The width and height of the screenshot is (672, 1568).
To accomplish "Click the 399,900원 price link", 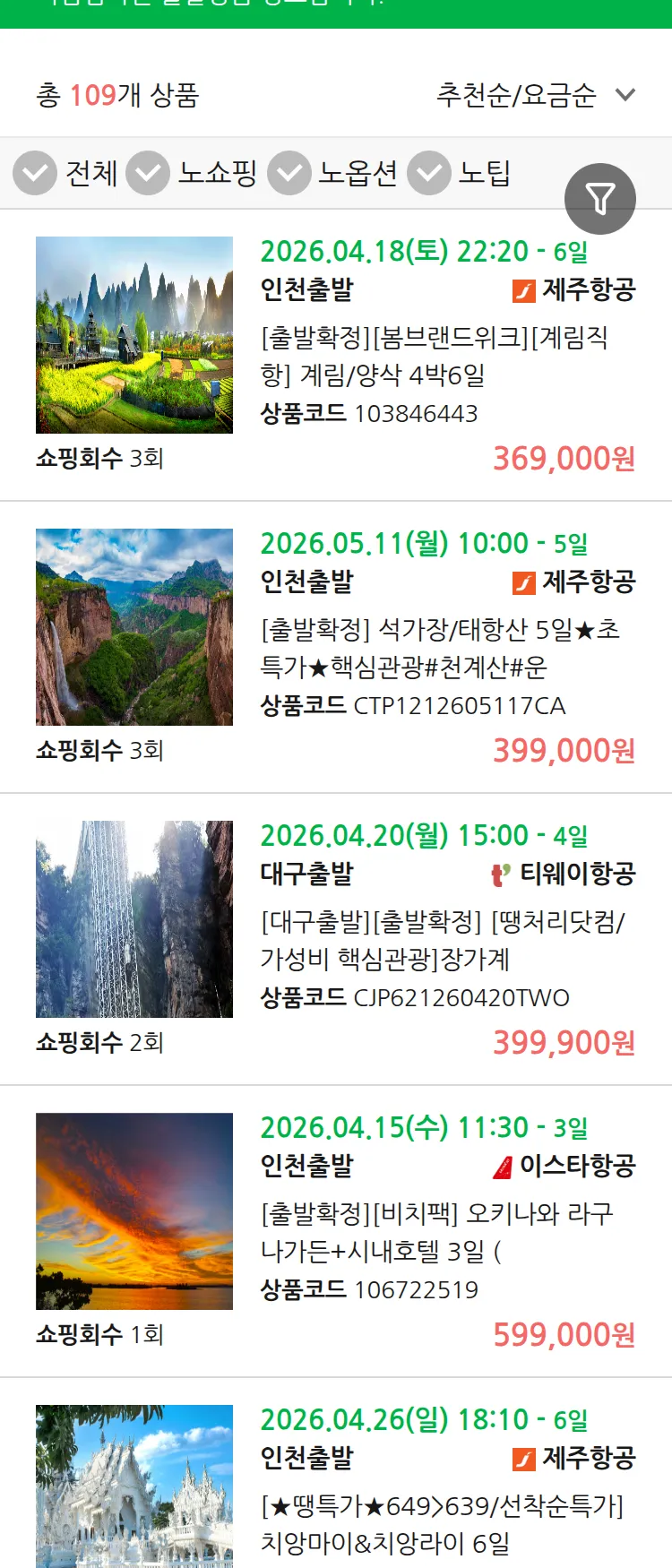I will point(564,1042).
